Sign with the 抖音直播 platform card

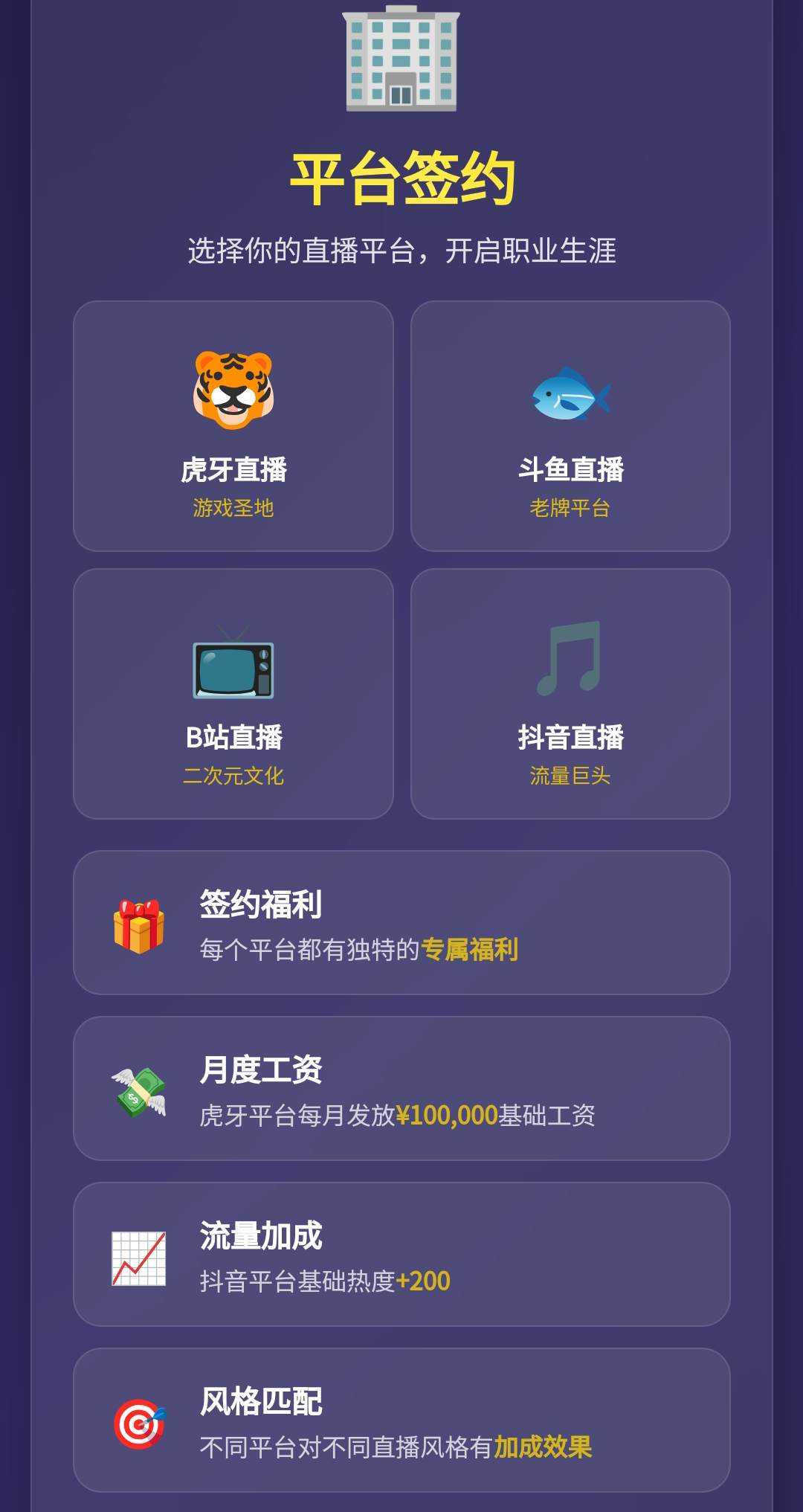(570, 694)
